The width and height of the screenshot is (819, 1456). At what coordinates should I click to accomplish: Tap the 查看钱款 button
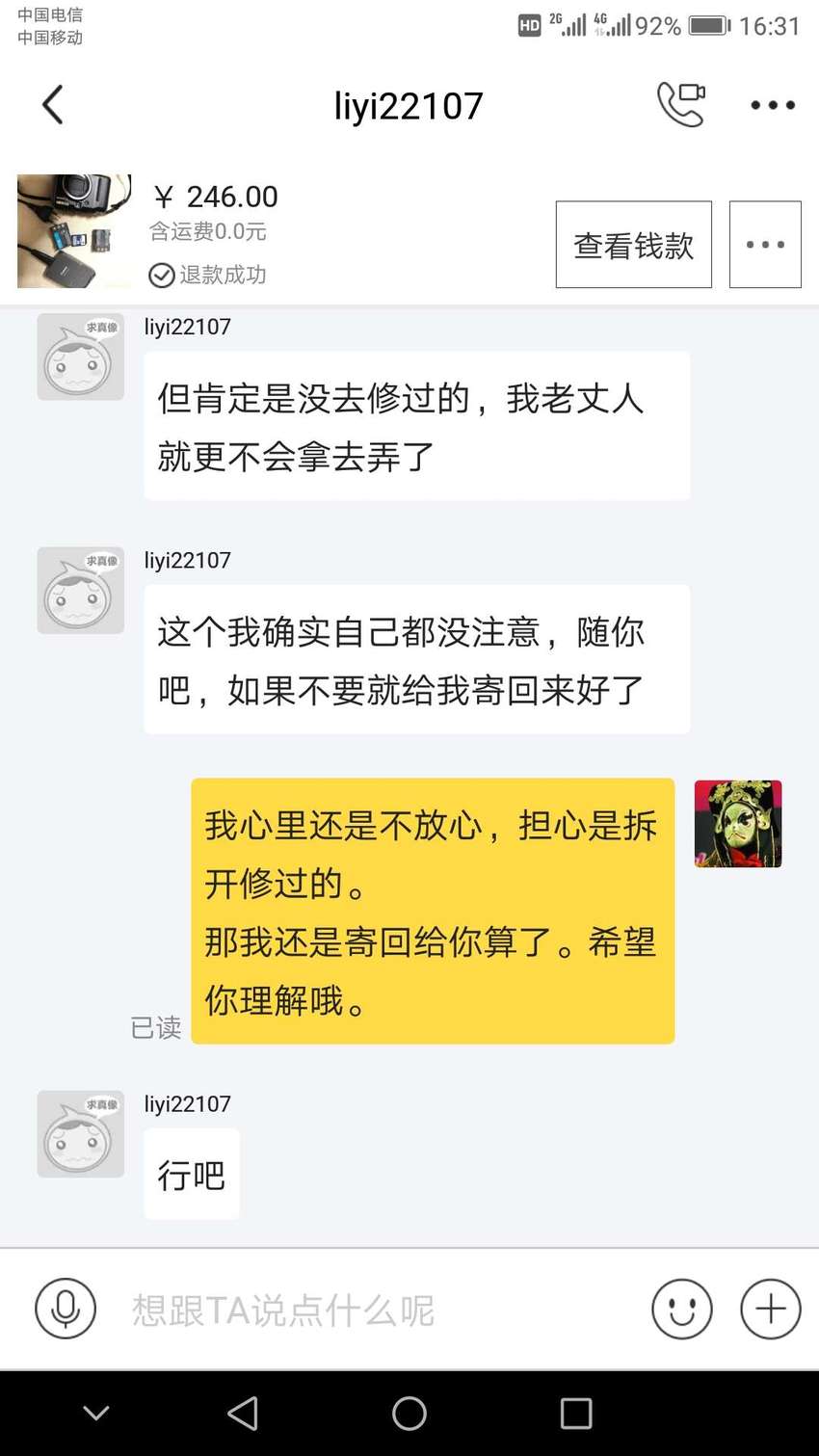pyautogui.click(x=634, y=245)
